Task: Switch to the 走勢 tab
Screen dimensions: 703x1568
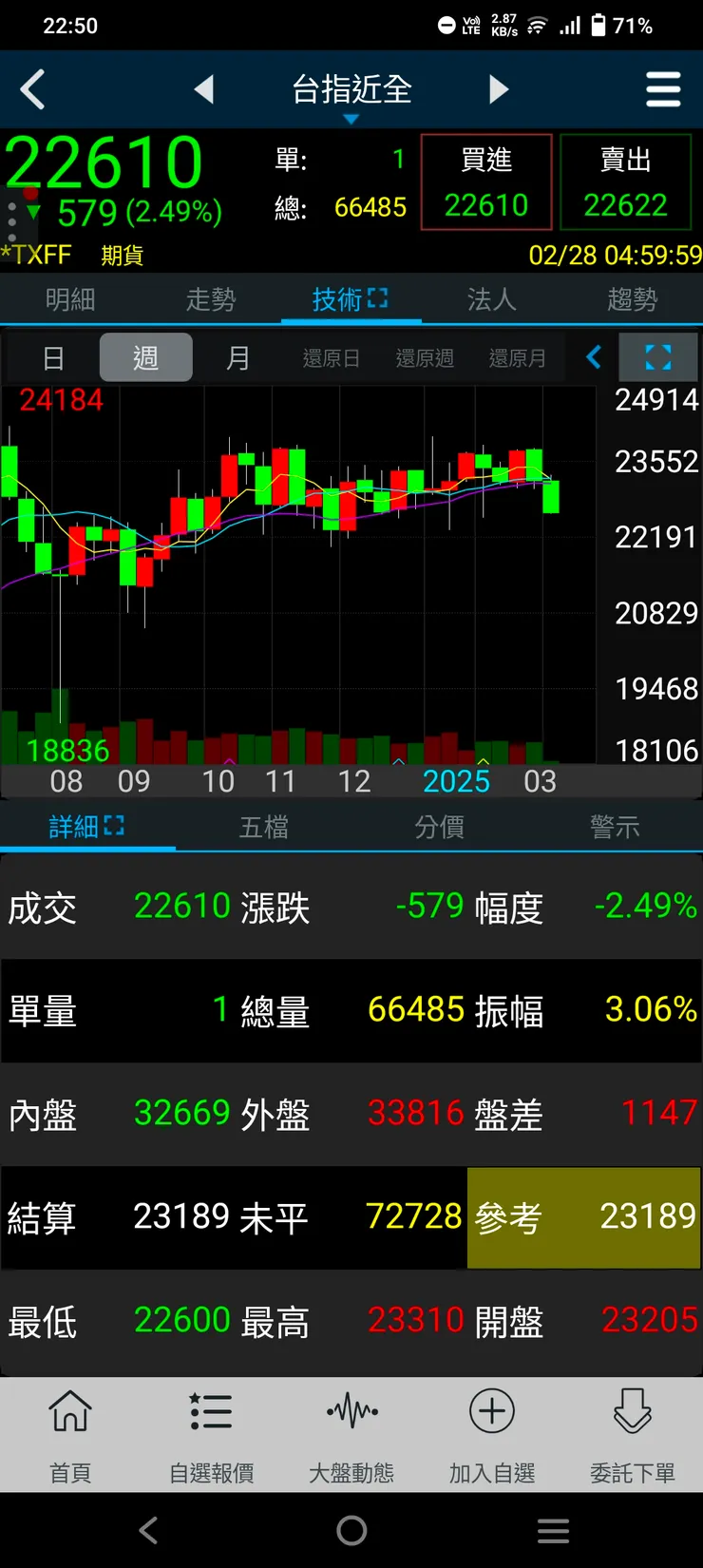Action: (211, 299)
